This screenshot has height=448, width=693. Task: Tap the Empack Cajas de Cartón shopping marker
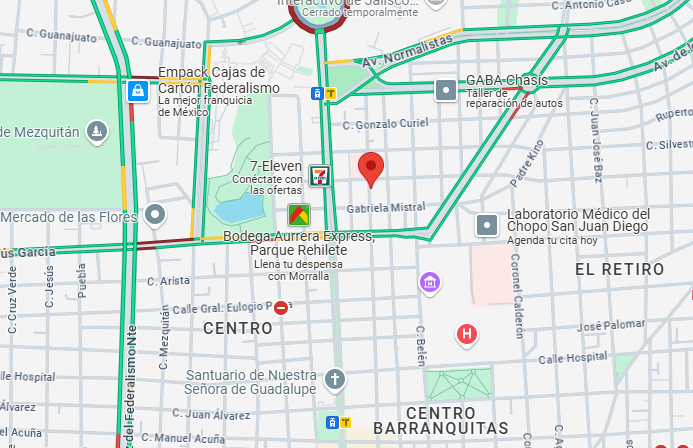point(138,91)
